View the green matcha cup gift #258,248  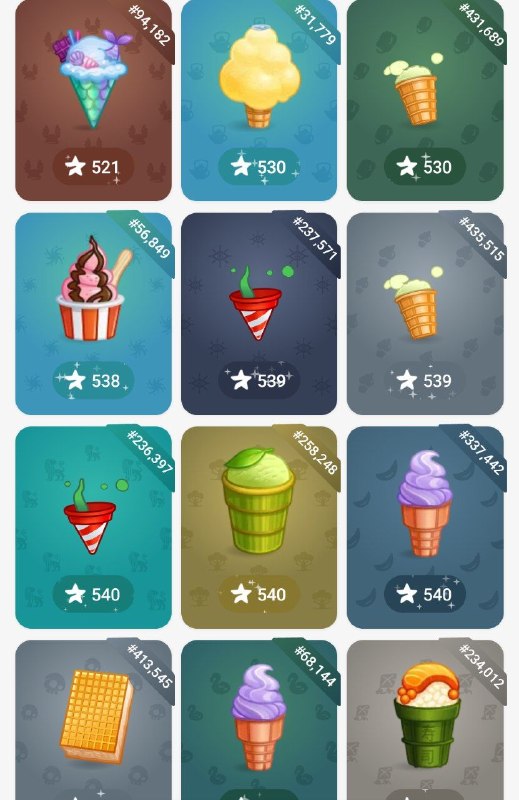point(259,528)
